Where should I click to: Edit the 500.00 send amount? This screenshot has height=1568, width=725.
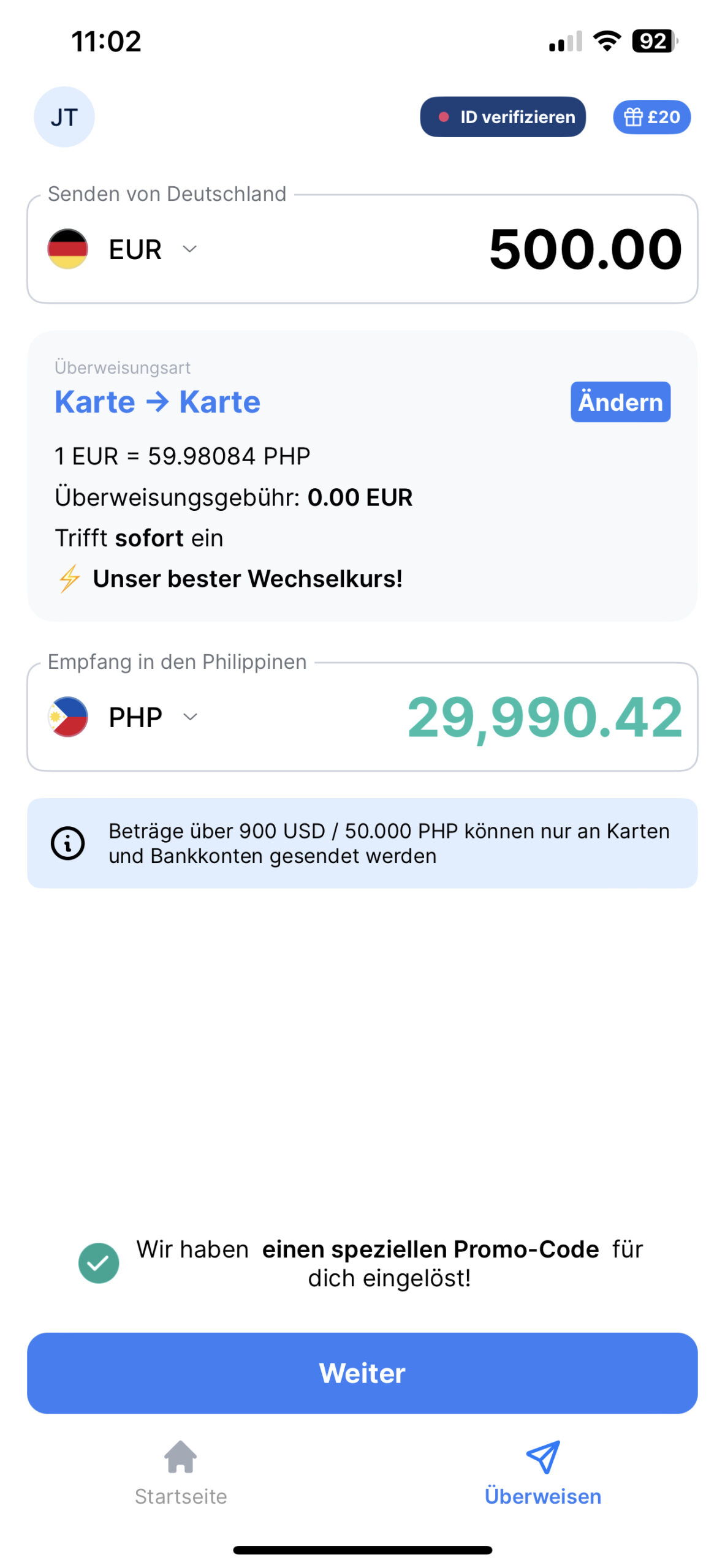click(x=585, y=249)
